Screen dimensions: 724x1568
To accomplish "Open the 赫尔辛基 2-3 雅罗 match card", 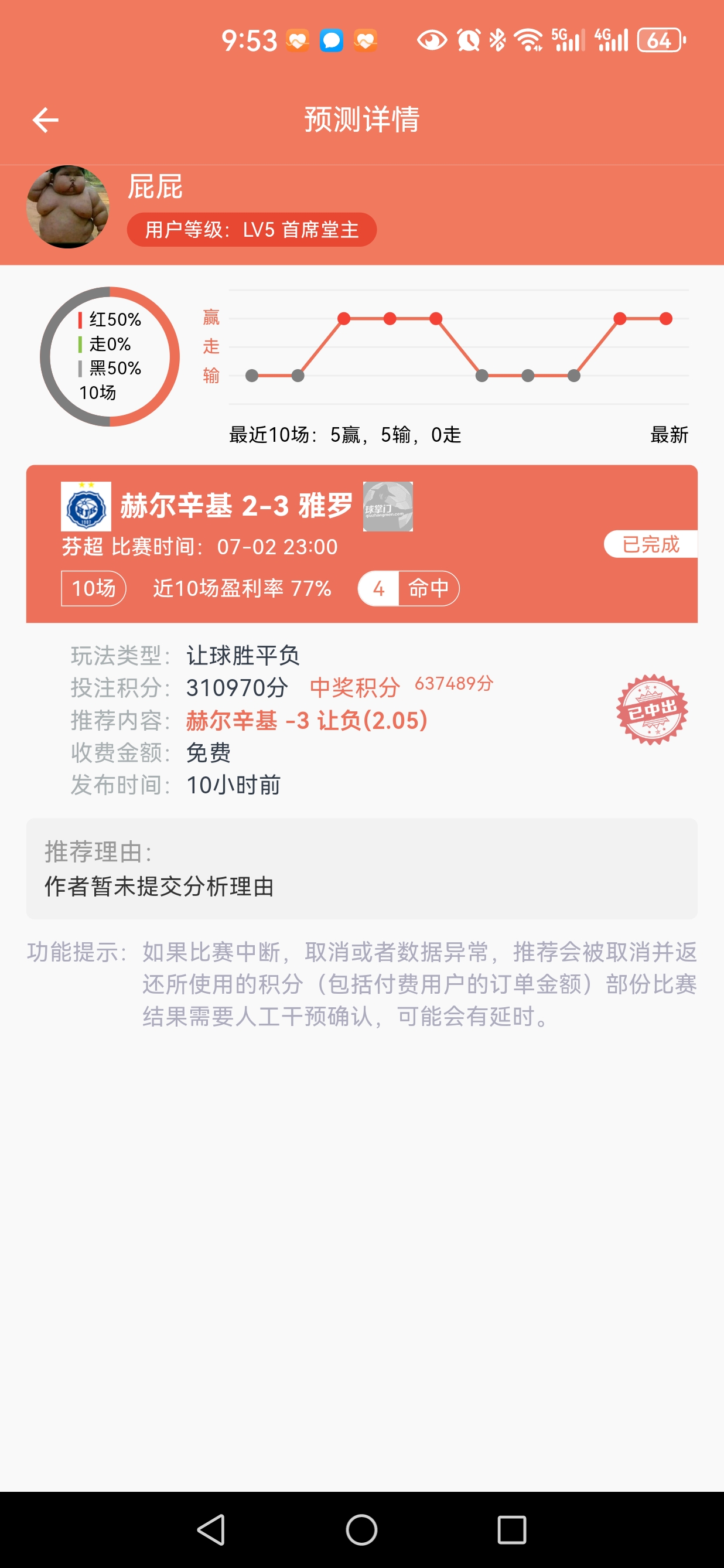I will coord(361,544).
